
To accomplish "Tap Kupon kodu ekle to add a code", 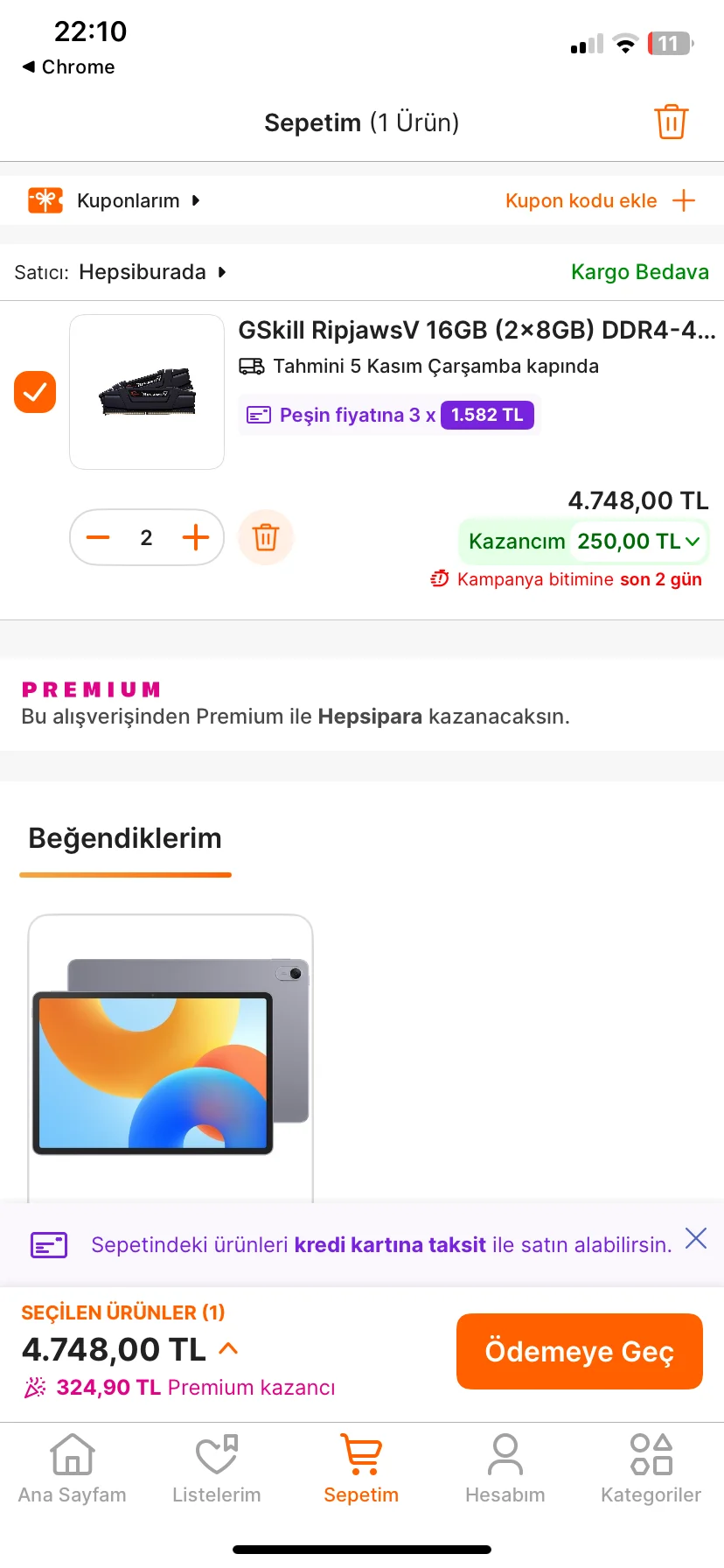I will 600,200.
